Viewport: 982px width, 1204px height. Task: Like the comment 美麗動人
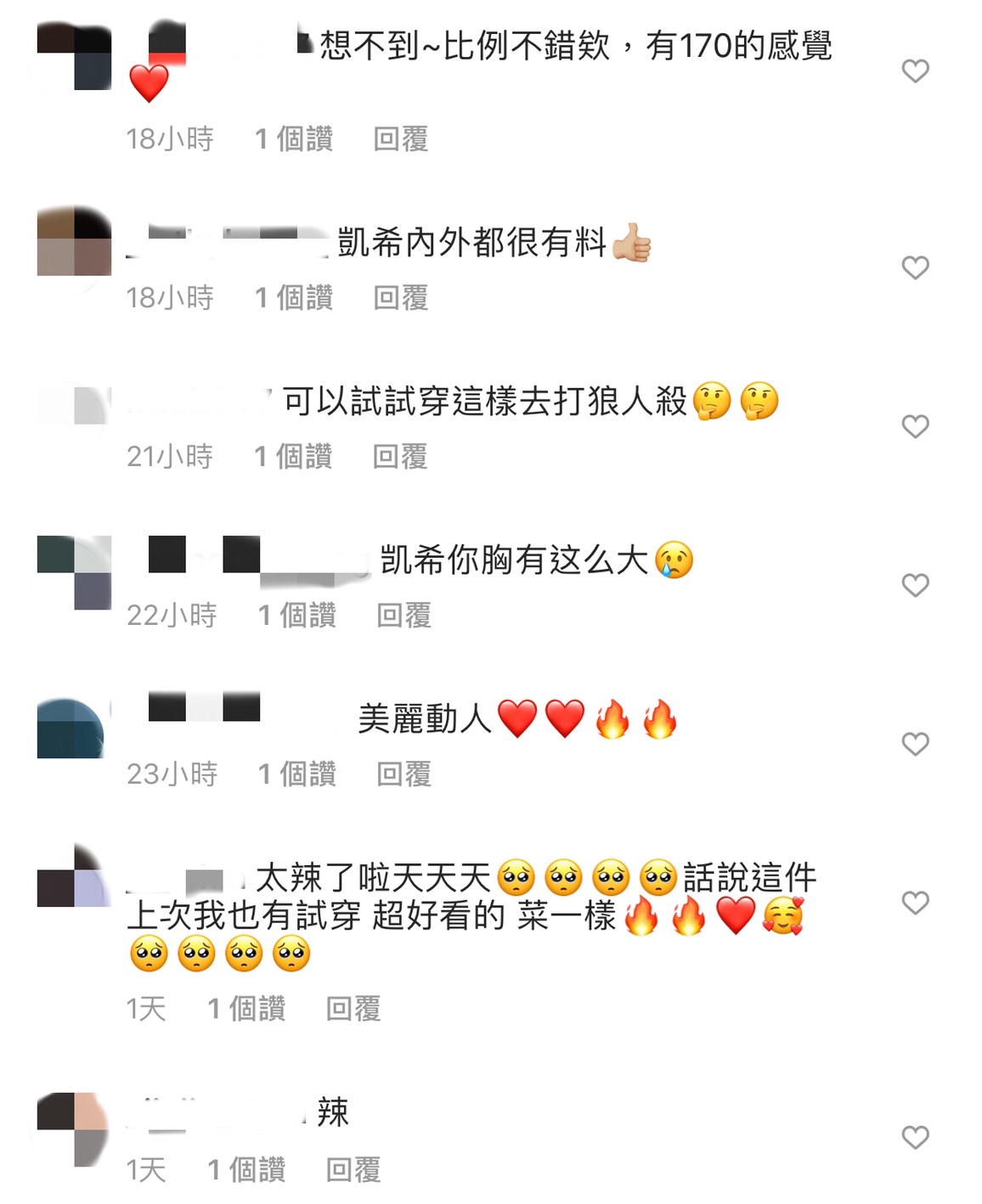pos(915,744)
